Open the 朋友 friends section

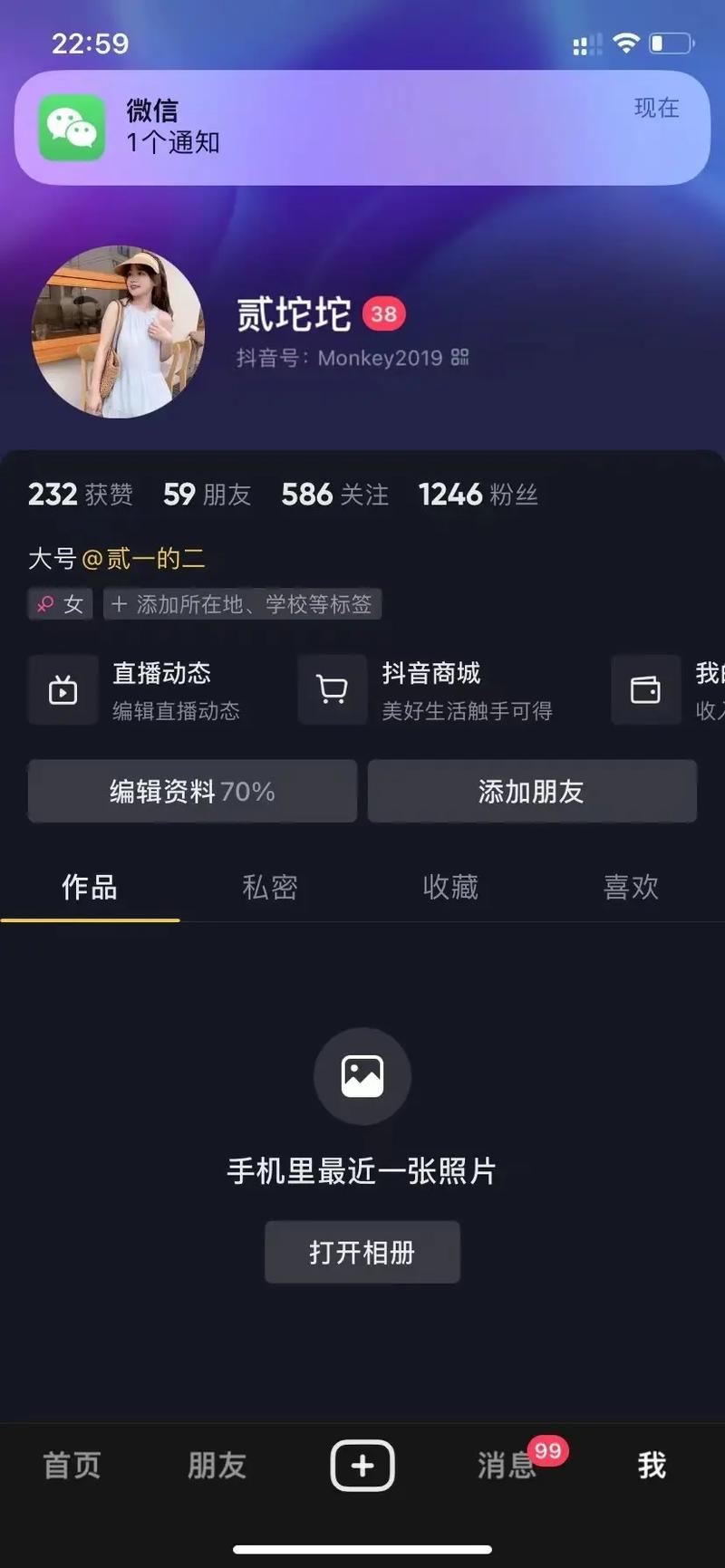coord(216,1465)
